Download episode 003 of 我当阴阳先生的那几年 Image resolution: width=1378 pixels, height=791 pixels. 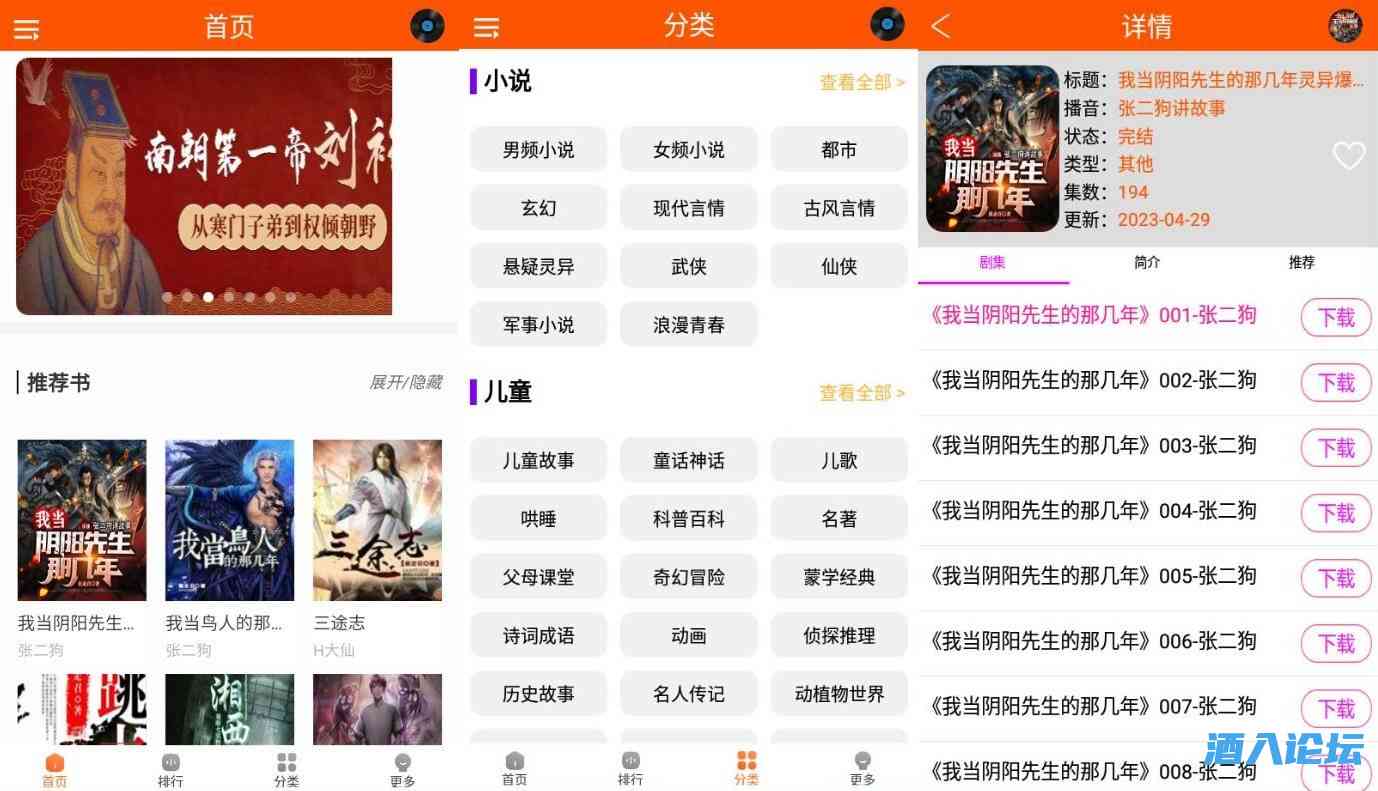click(1335, 448)
